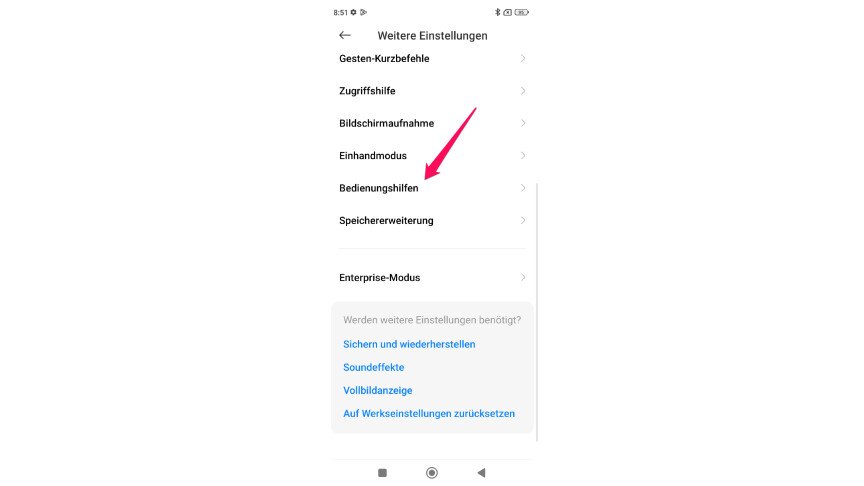Tap the Soundeffekte link
The width and height of the screenshot is (864, 486).
pyautogui.click(x=373, y=367)
